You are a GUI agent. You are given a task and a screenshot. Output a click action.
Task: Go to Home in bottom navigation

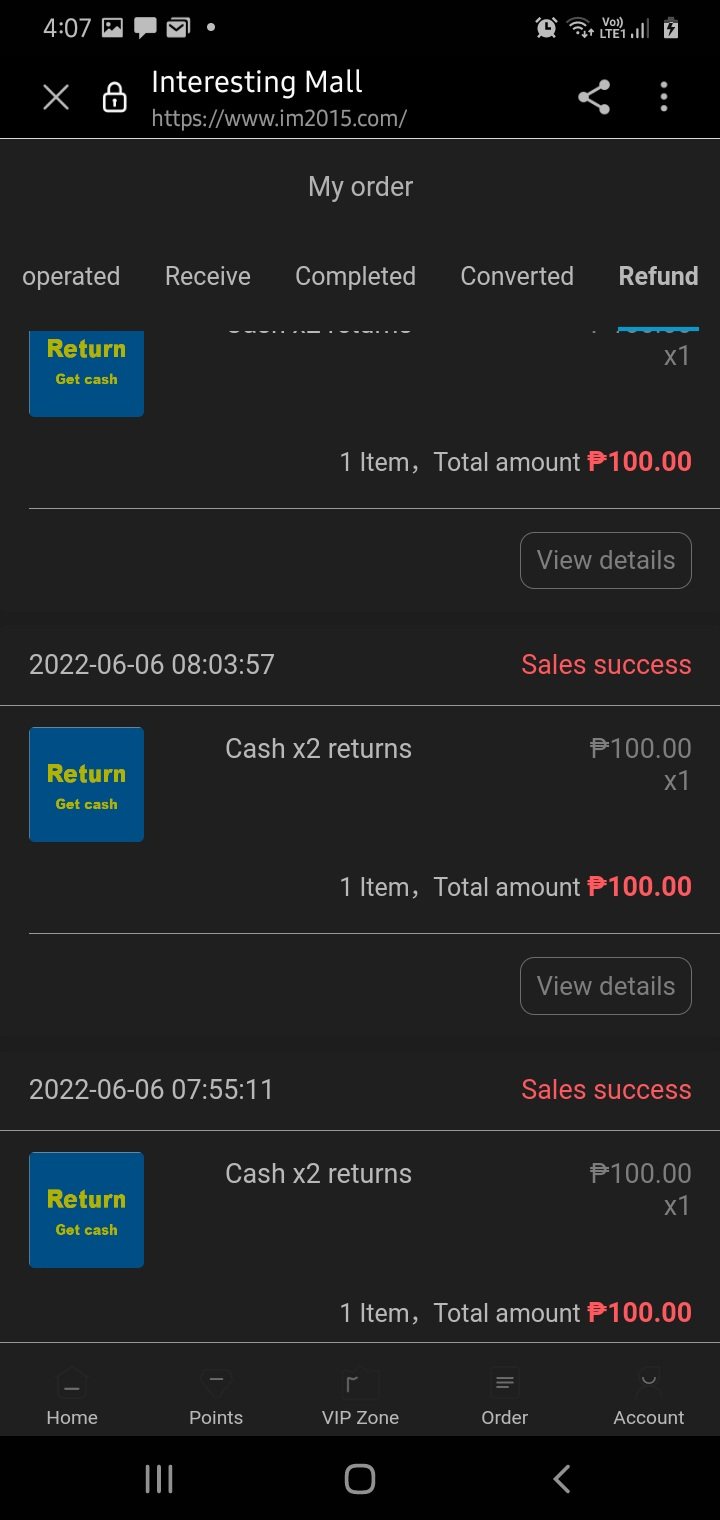point(72,1397)
